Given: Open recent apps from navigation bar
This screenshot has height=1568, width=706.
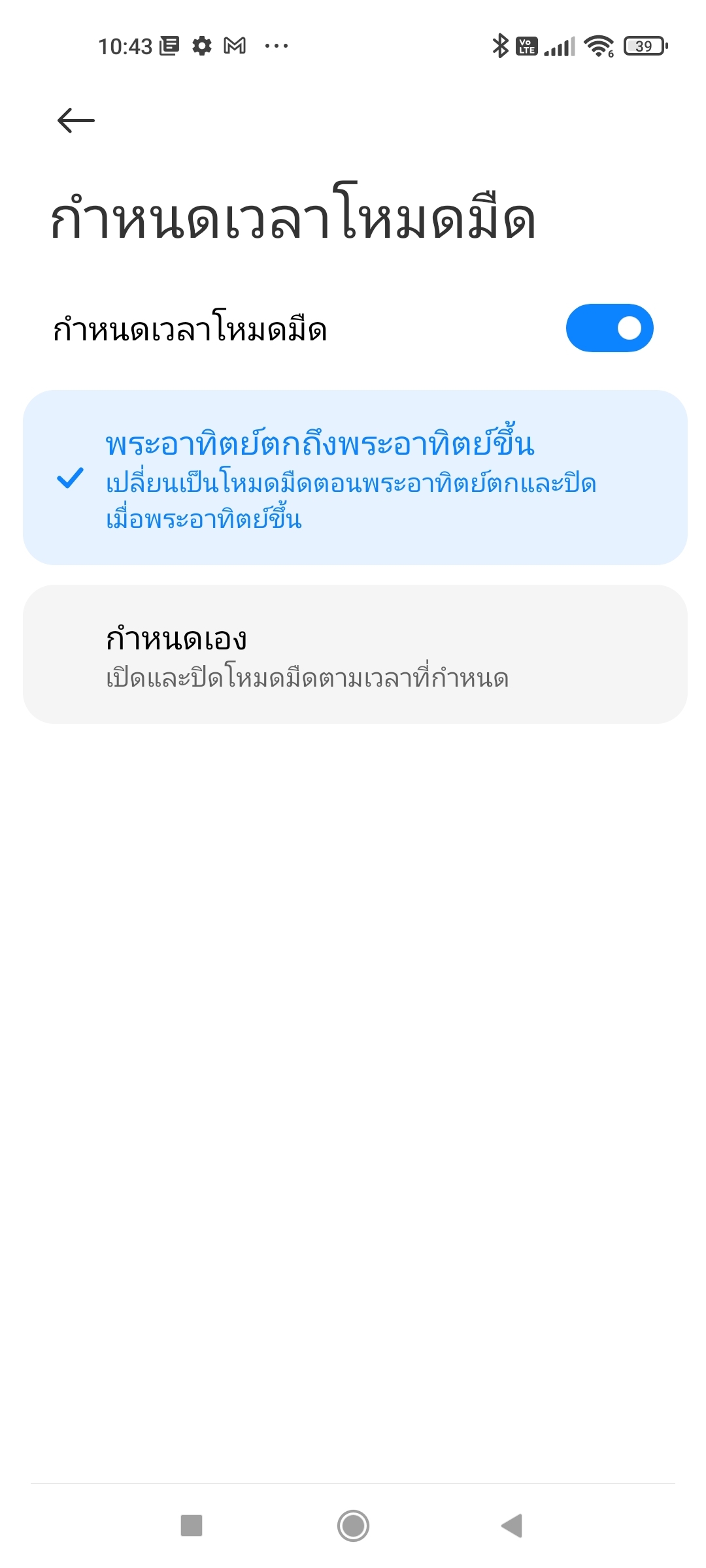Looking at the screenshot, I should 192,1526.
